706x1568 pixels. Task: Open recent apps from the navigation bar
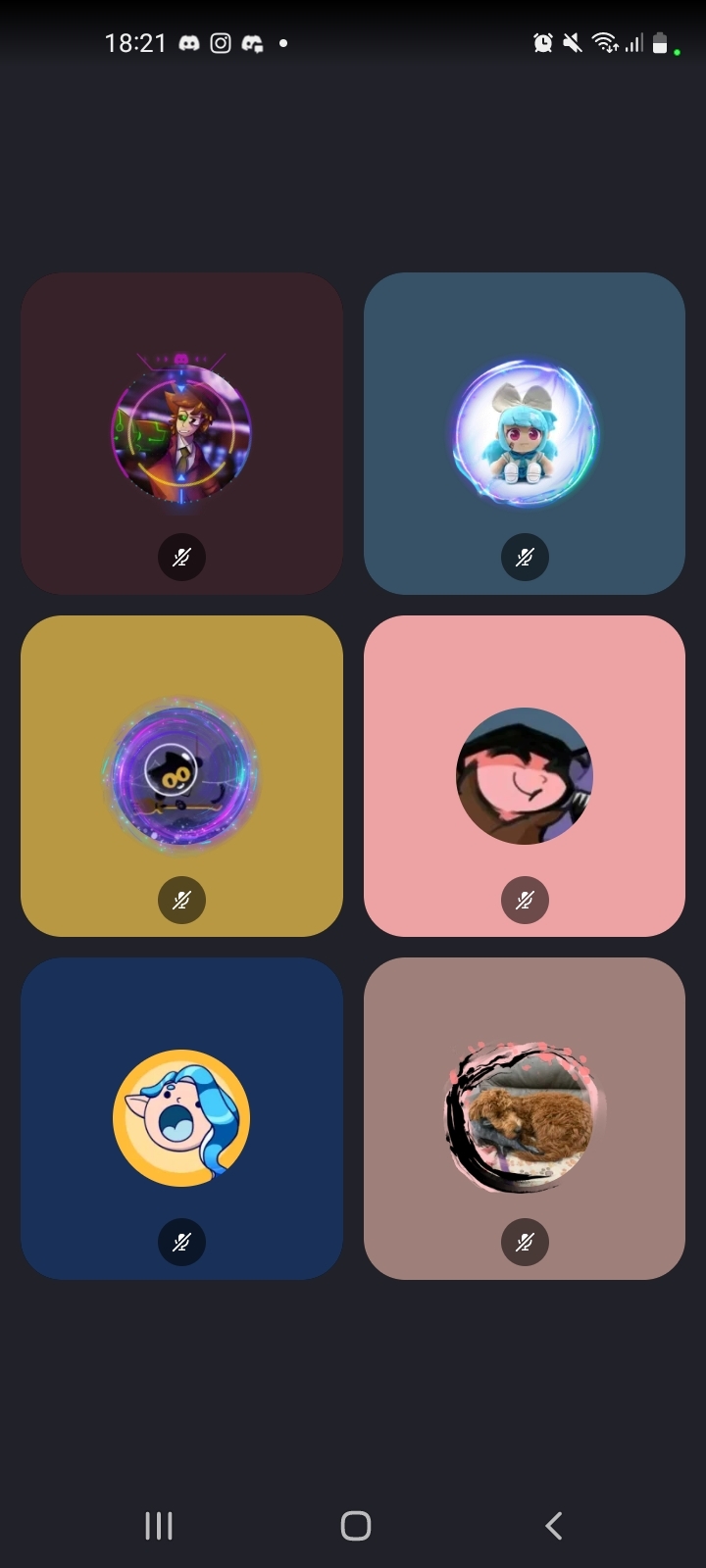point(159,1526)
